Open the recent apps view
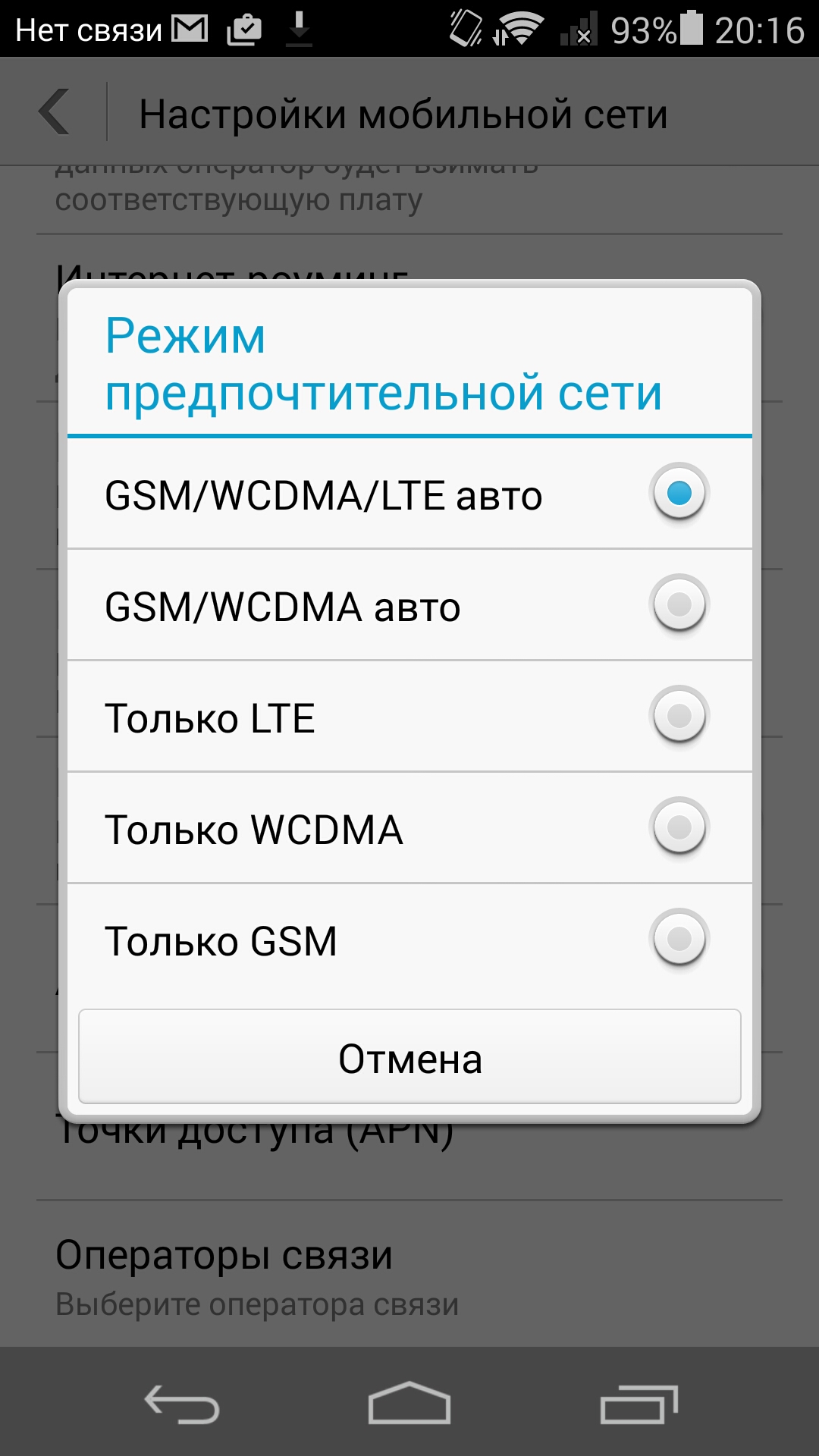Viewport: 819px width, 1456px height. coord(639,1404)
